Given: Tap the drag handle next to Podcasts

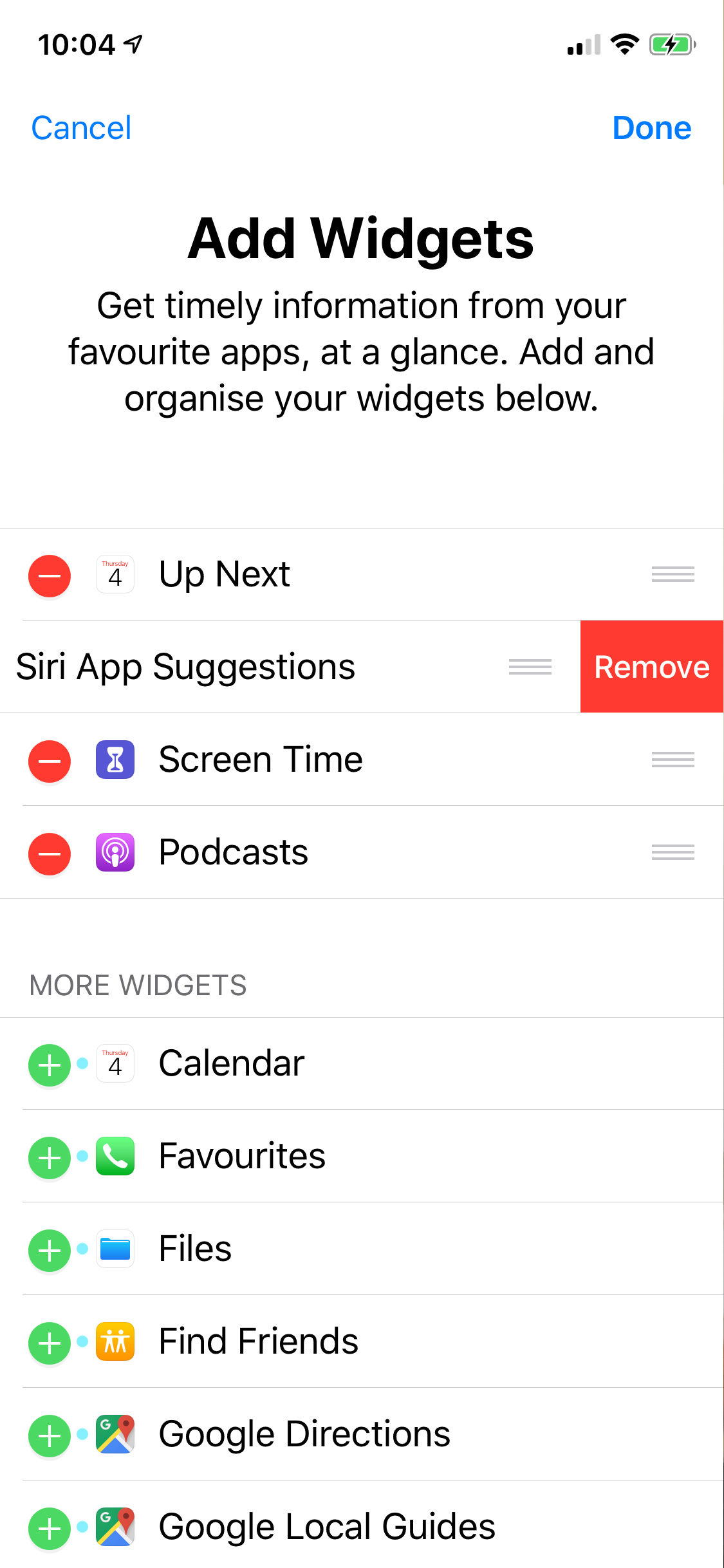Looking at the screenshot, I should [672, 852].
